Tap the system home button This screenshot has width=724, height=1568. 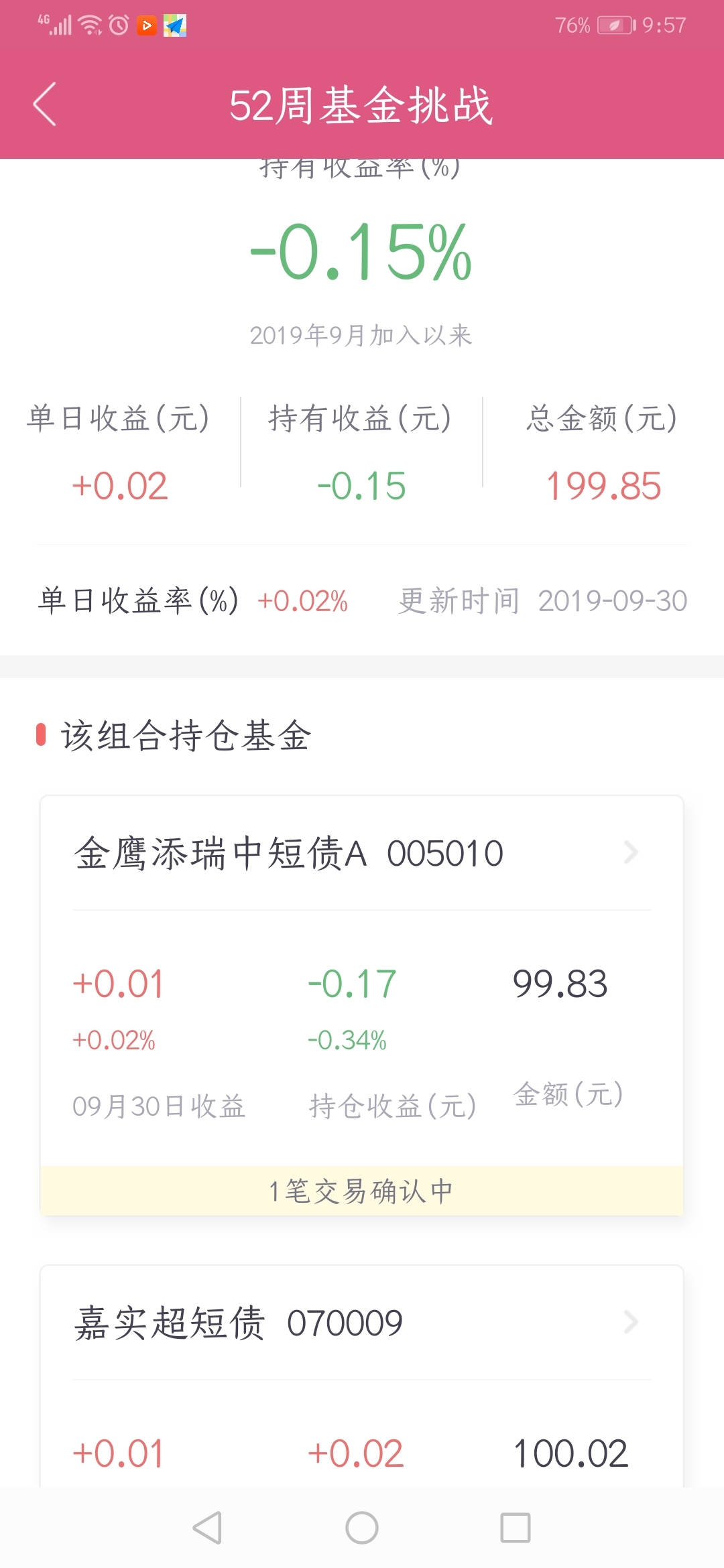pos(362,1528)
